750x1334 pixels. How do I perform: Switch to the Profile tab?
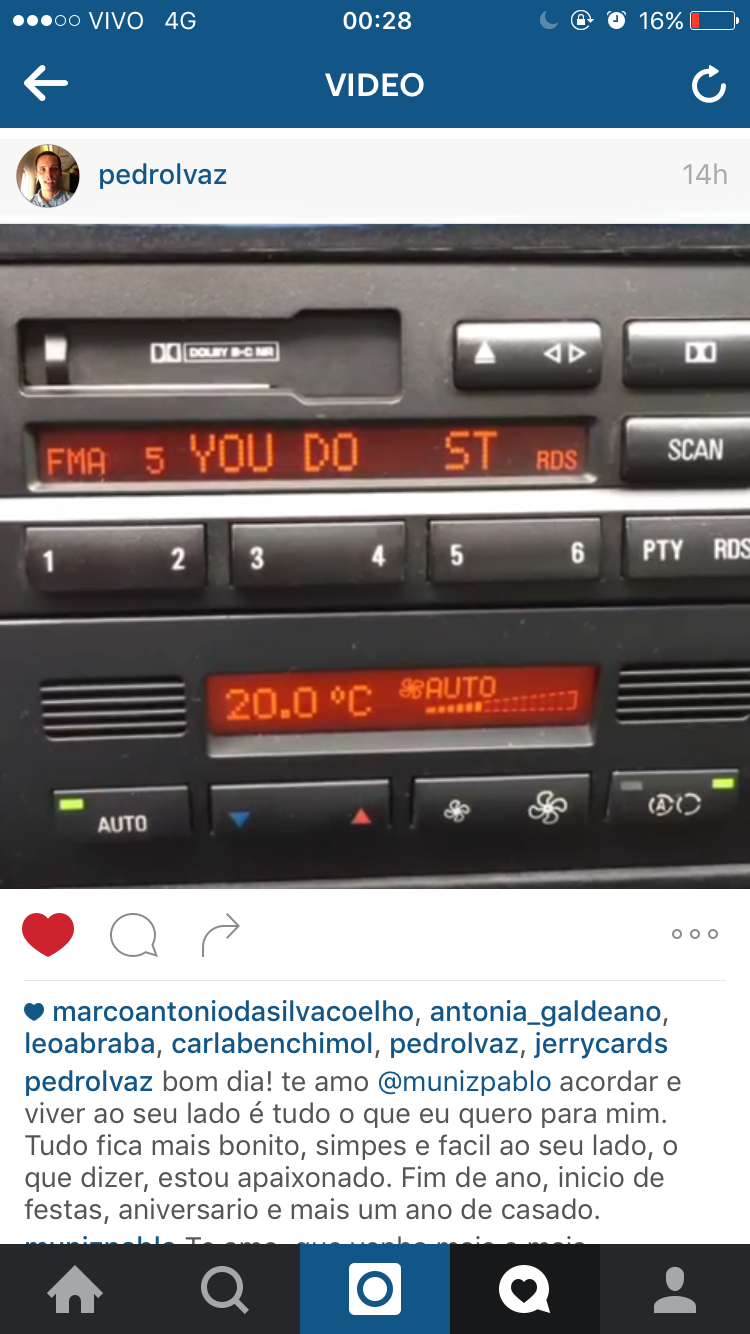(x=675, y=1290)
